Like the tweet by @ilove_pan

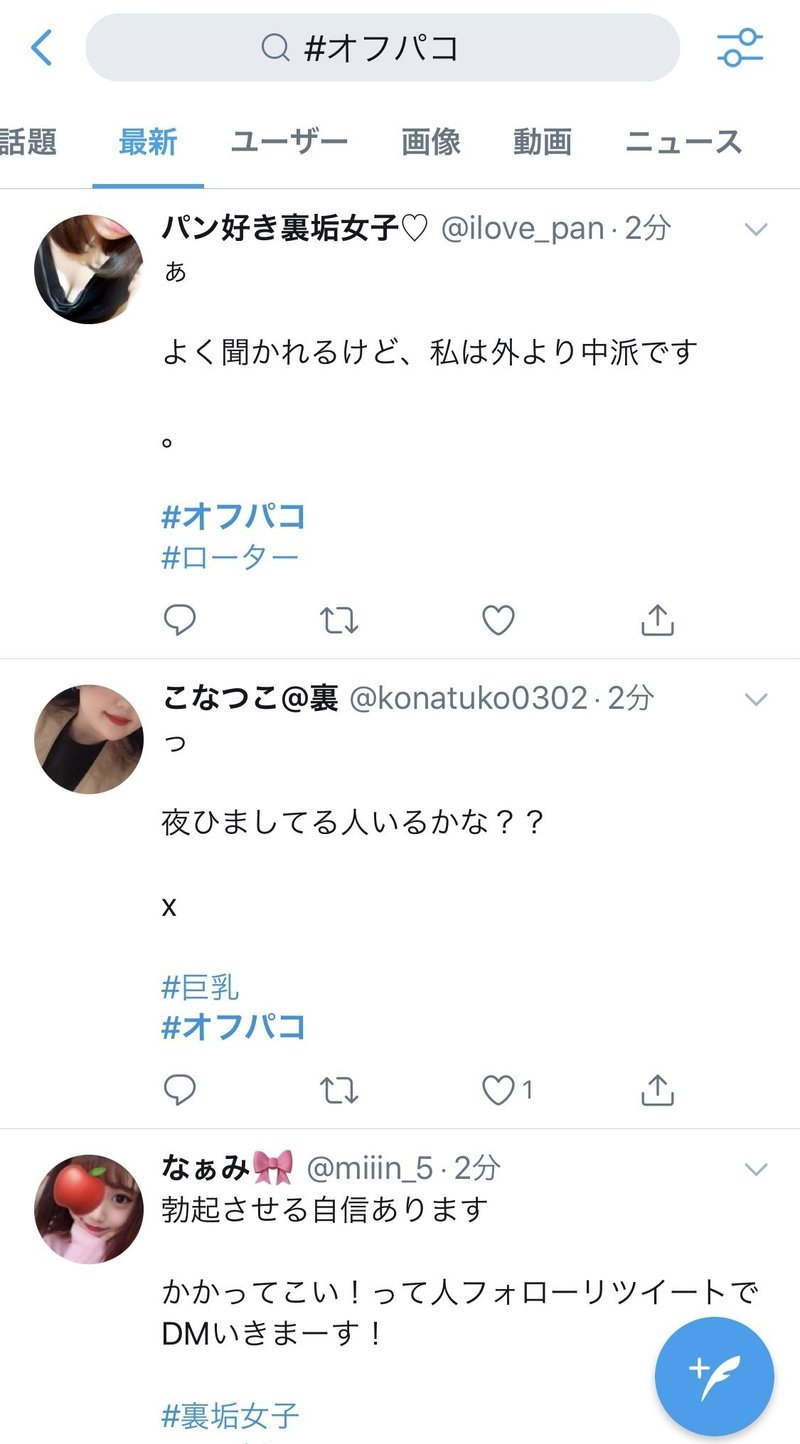click(498, 621)
